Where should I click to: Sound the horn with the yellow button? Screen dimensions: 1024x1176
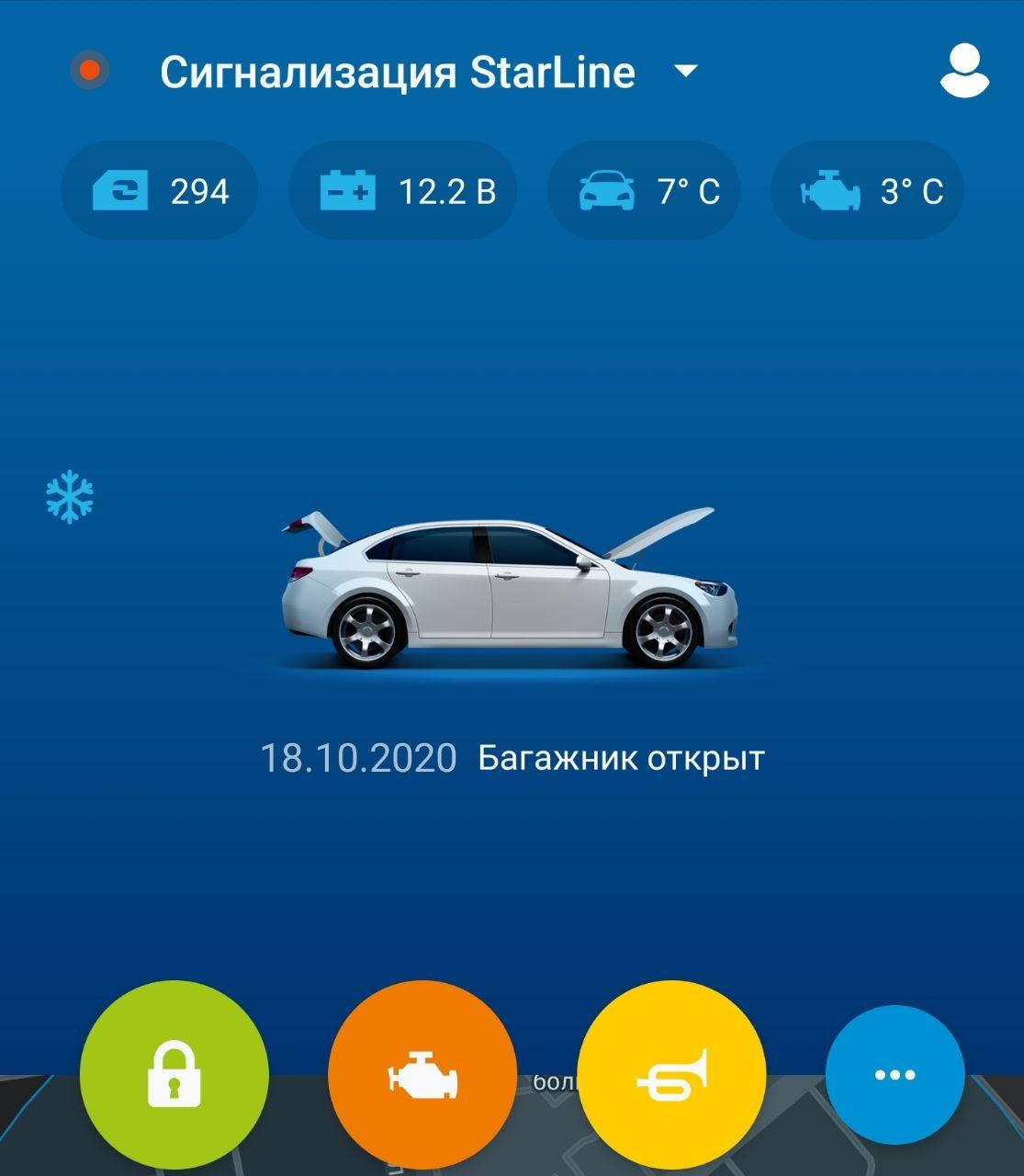point(671,1074)
